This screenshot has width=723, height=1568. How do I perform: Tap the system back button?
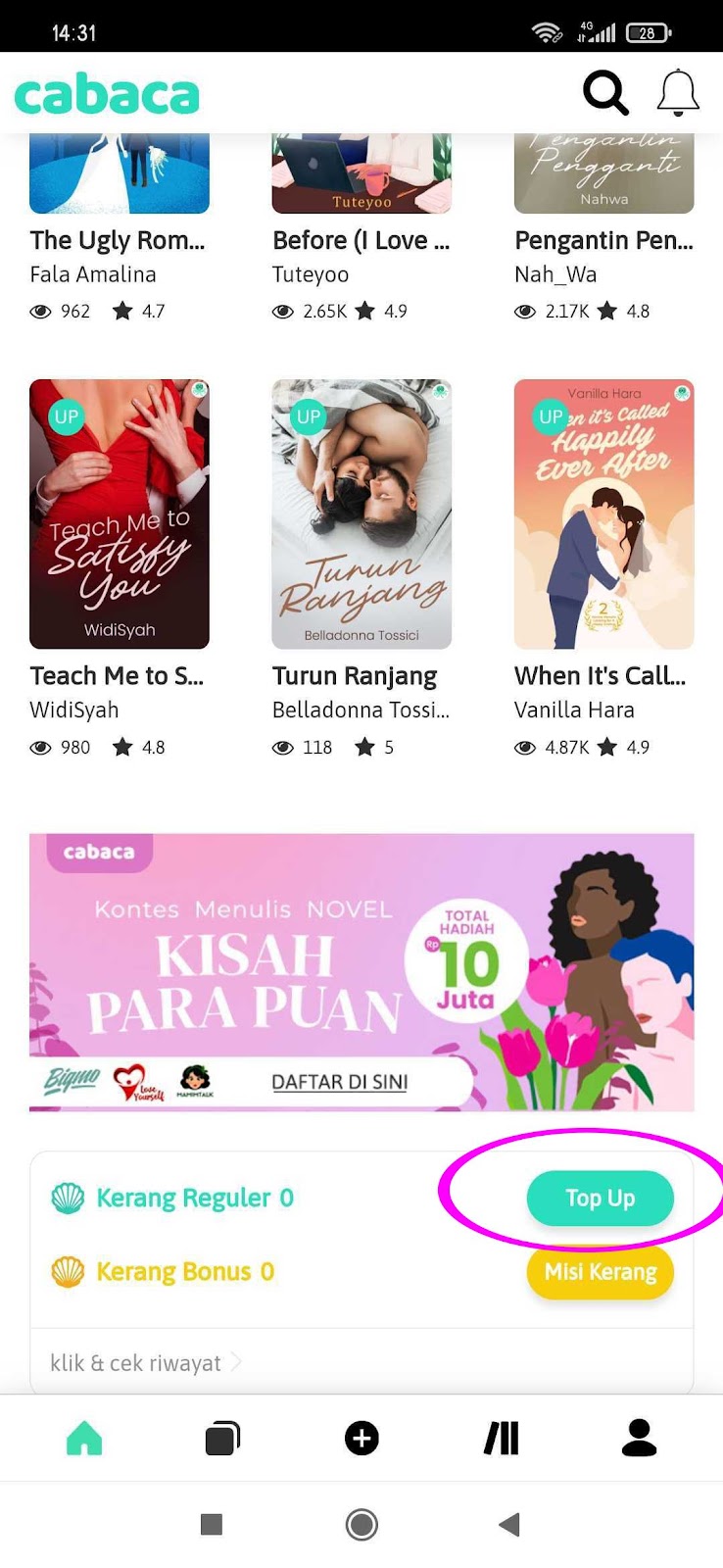[508, 1524]
